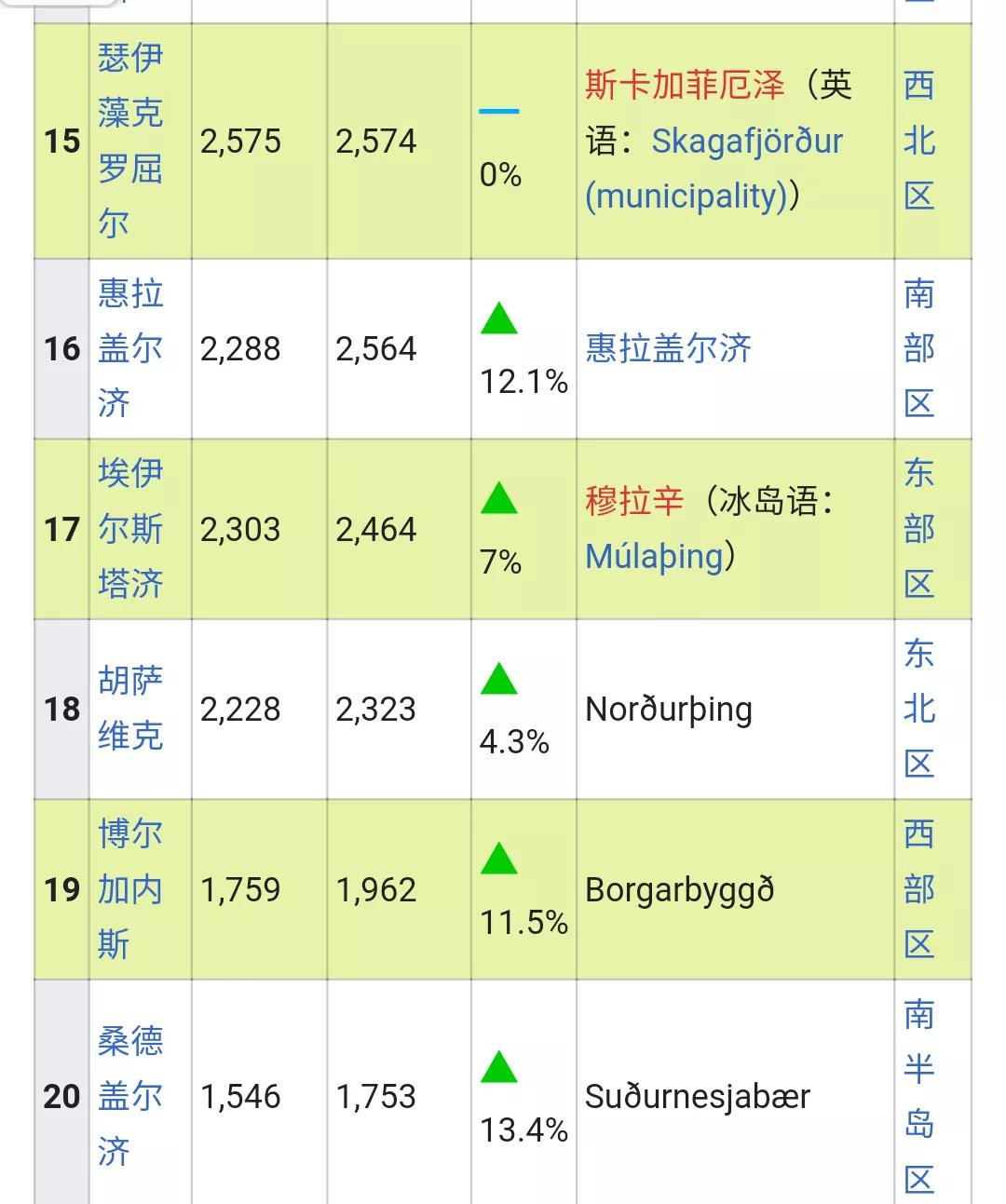Open the 东部区 region link
The width and height of the screenshot is (1006, 1204).
pyautogui.click(x=918, y=529)
